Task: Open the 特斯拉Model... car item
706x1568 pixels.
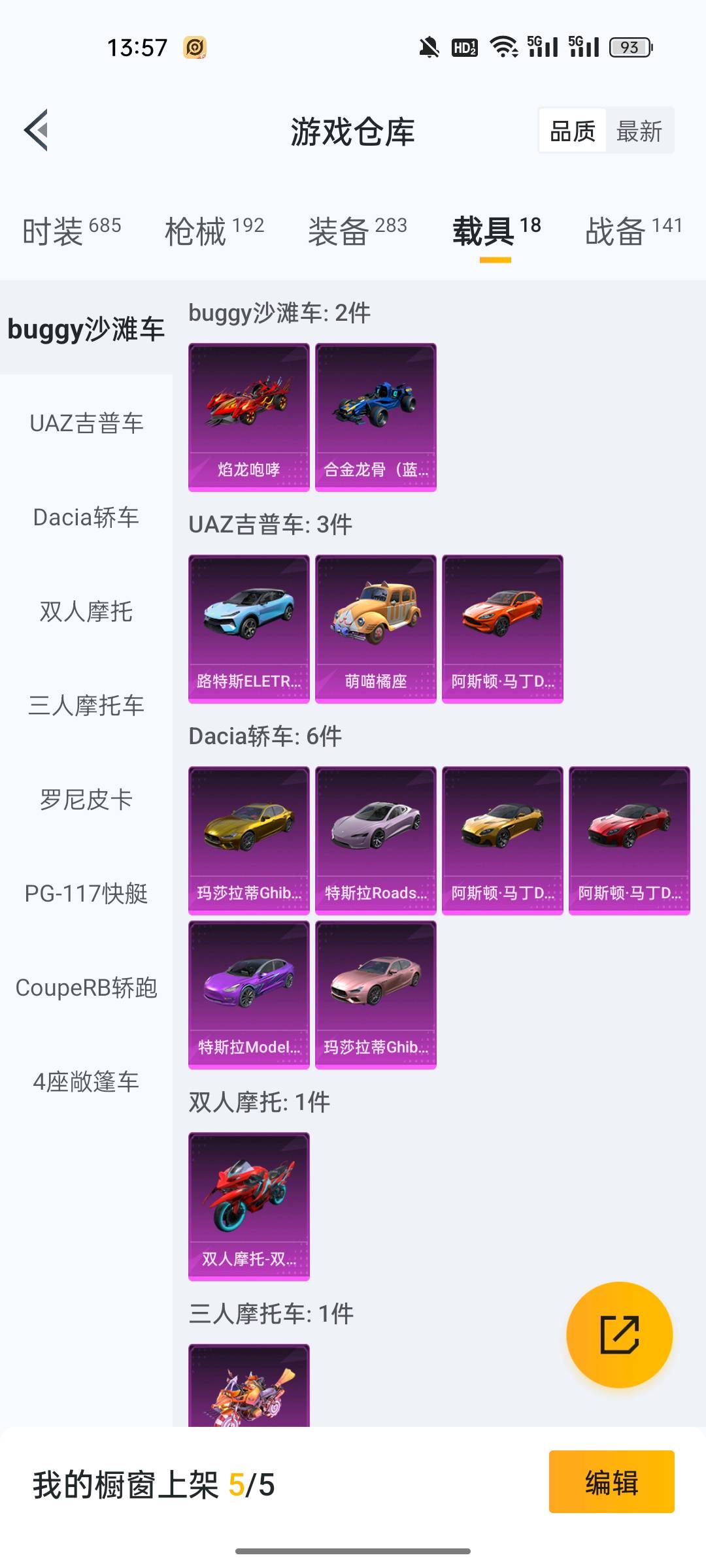Action: [249, 994]
